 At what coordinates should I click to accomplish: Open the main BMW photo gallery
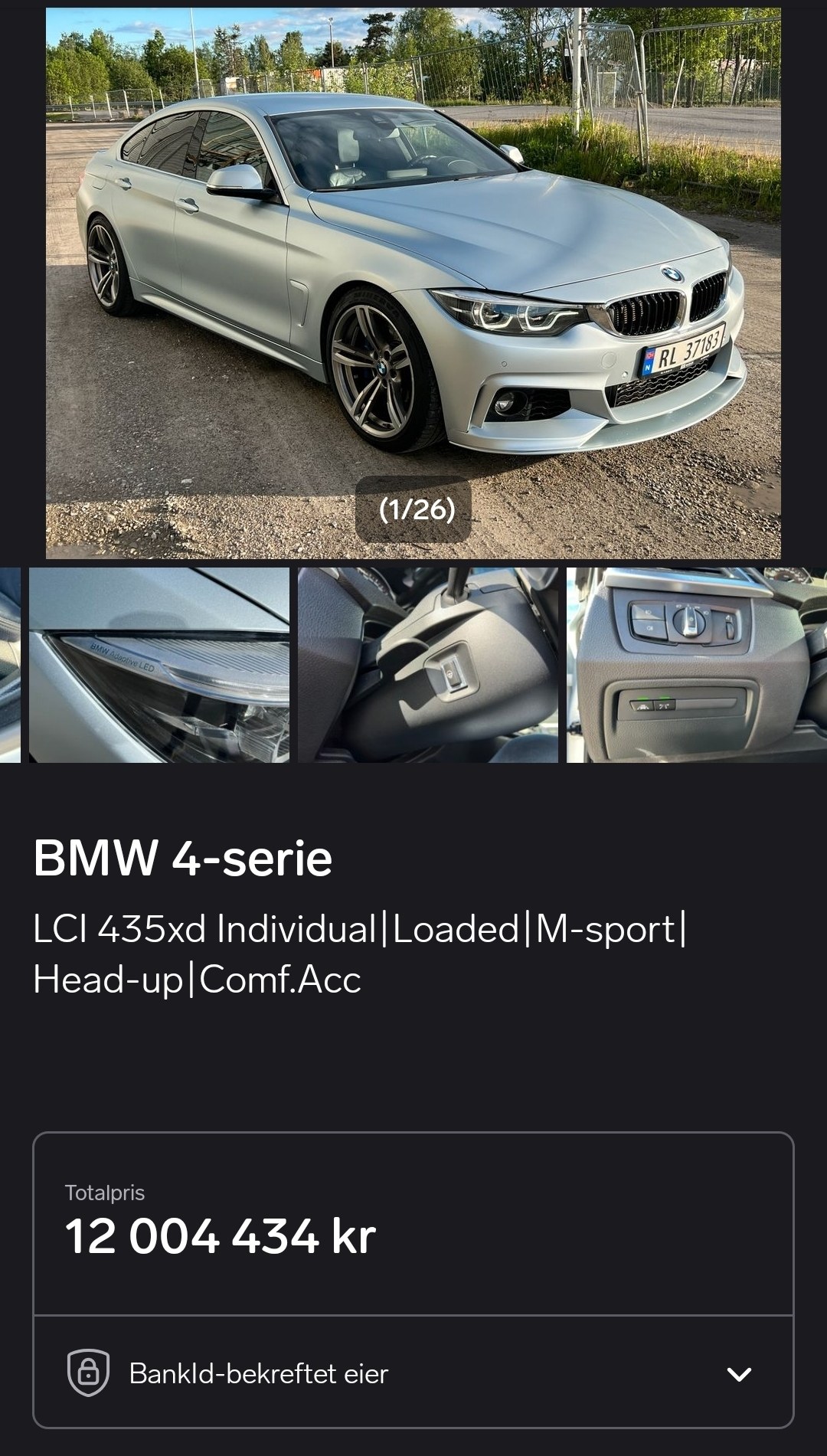click(x=413, y=283)
